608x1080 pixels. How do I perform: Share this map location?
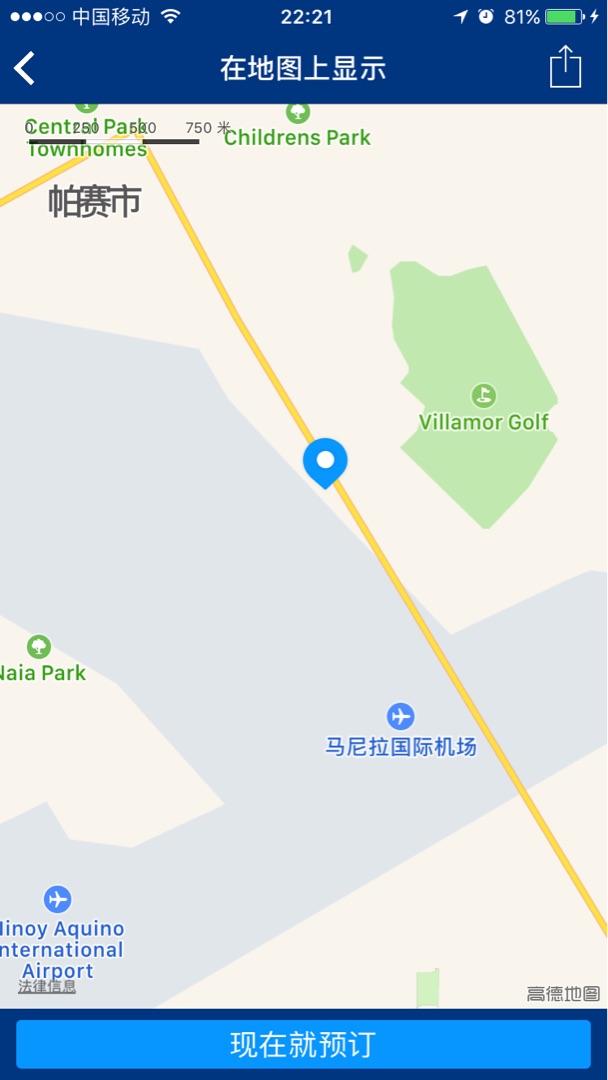pyautogui.click(x=565, y=67)
